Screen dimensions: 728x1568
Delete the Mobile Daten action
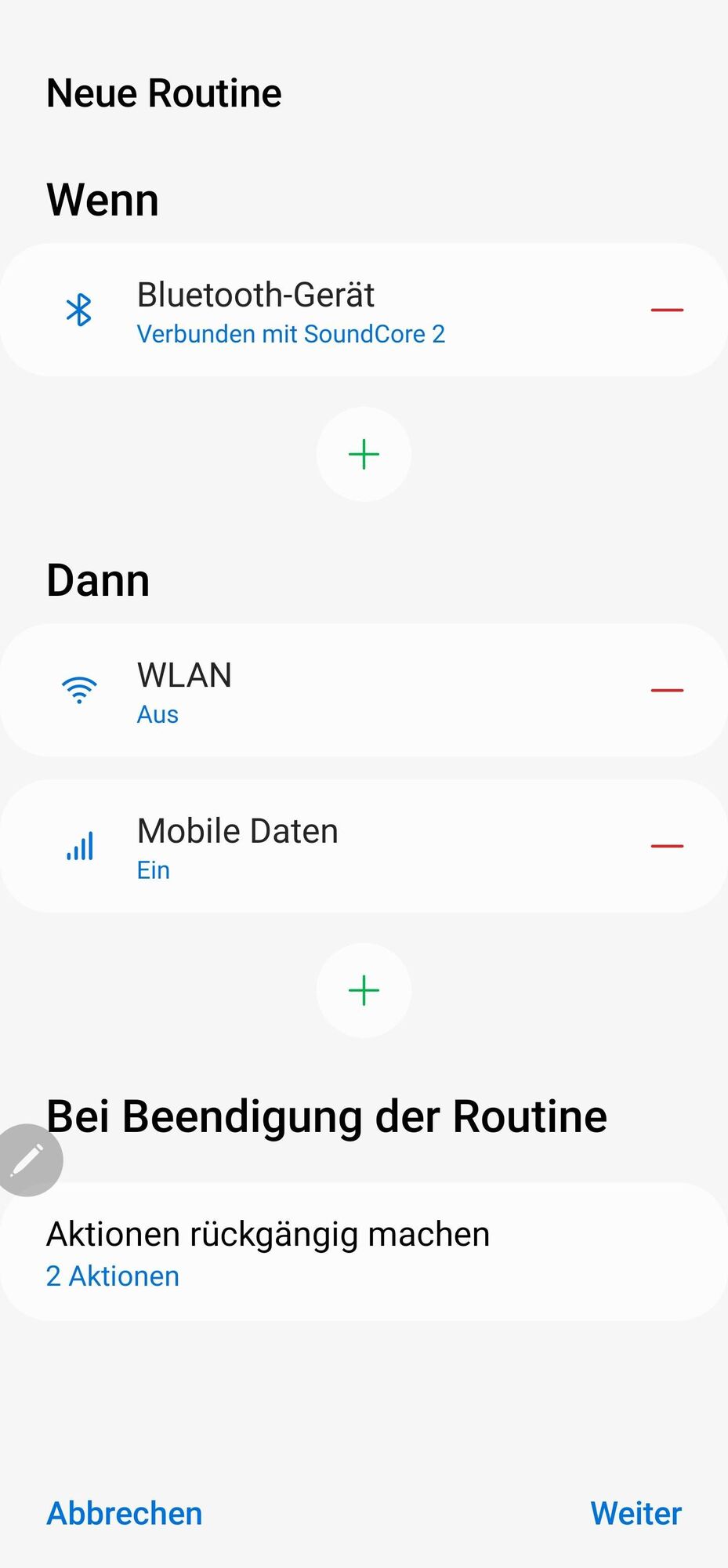667,847
